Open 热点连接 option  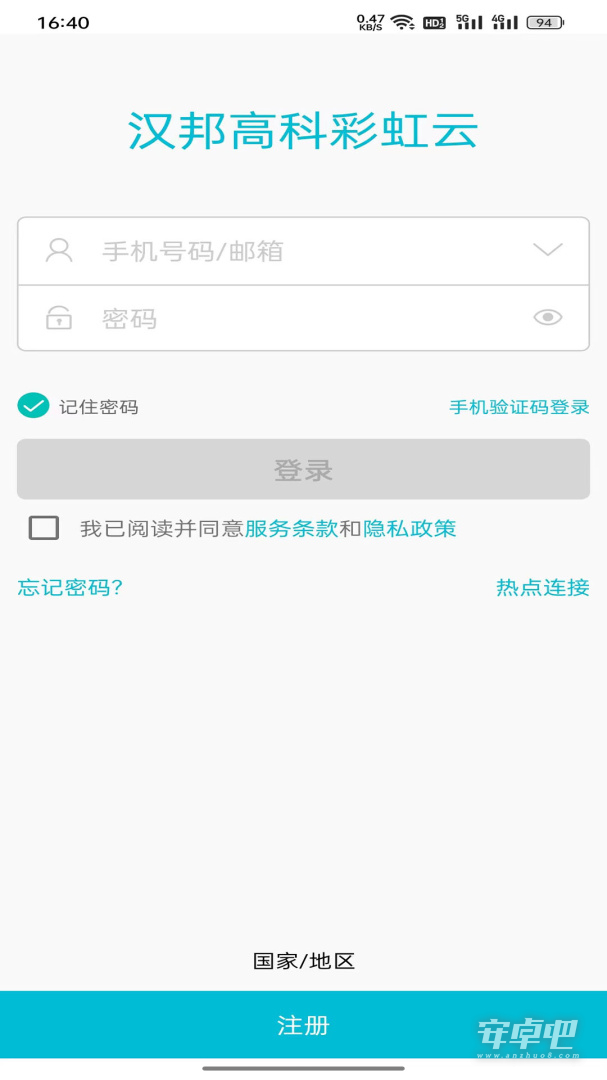coord(543,588)
